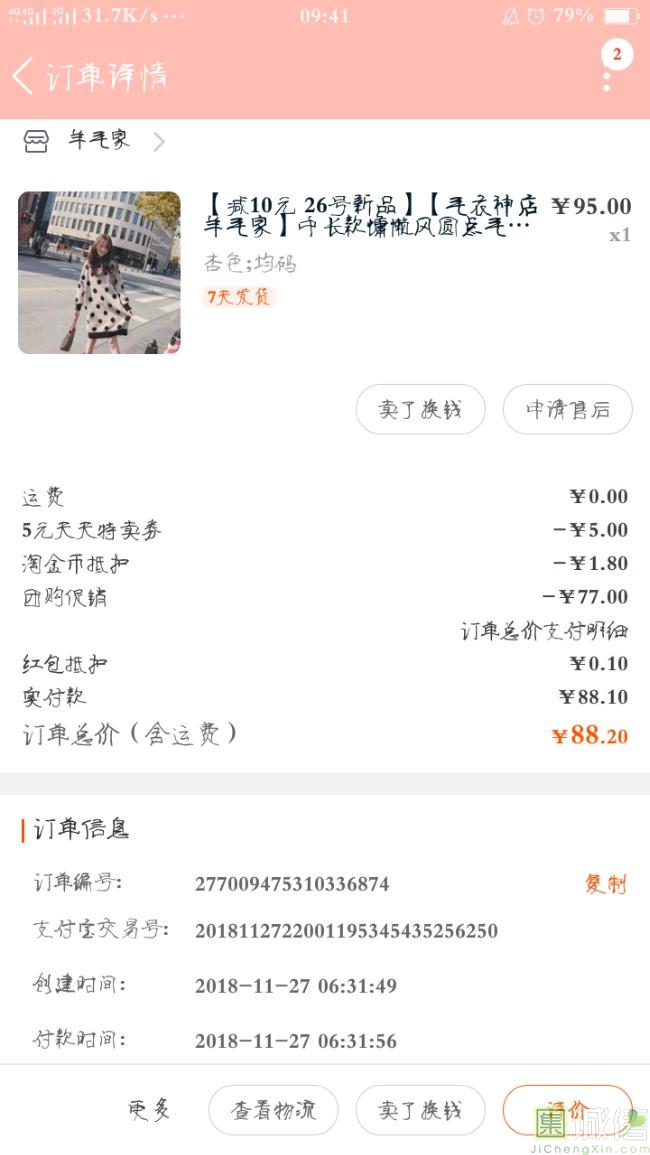Copy the order number with 复制
The image size is (650, 1155).
[605, 883]
